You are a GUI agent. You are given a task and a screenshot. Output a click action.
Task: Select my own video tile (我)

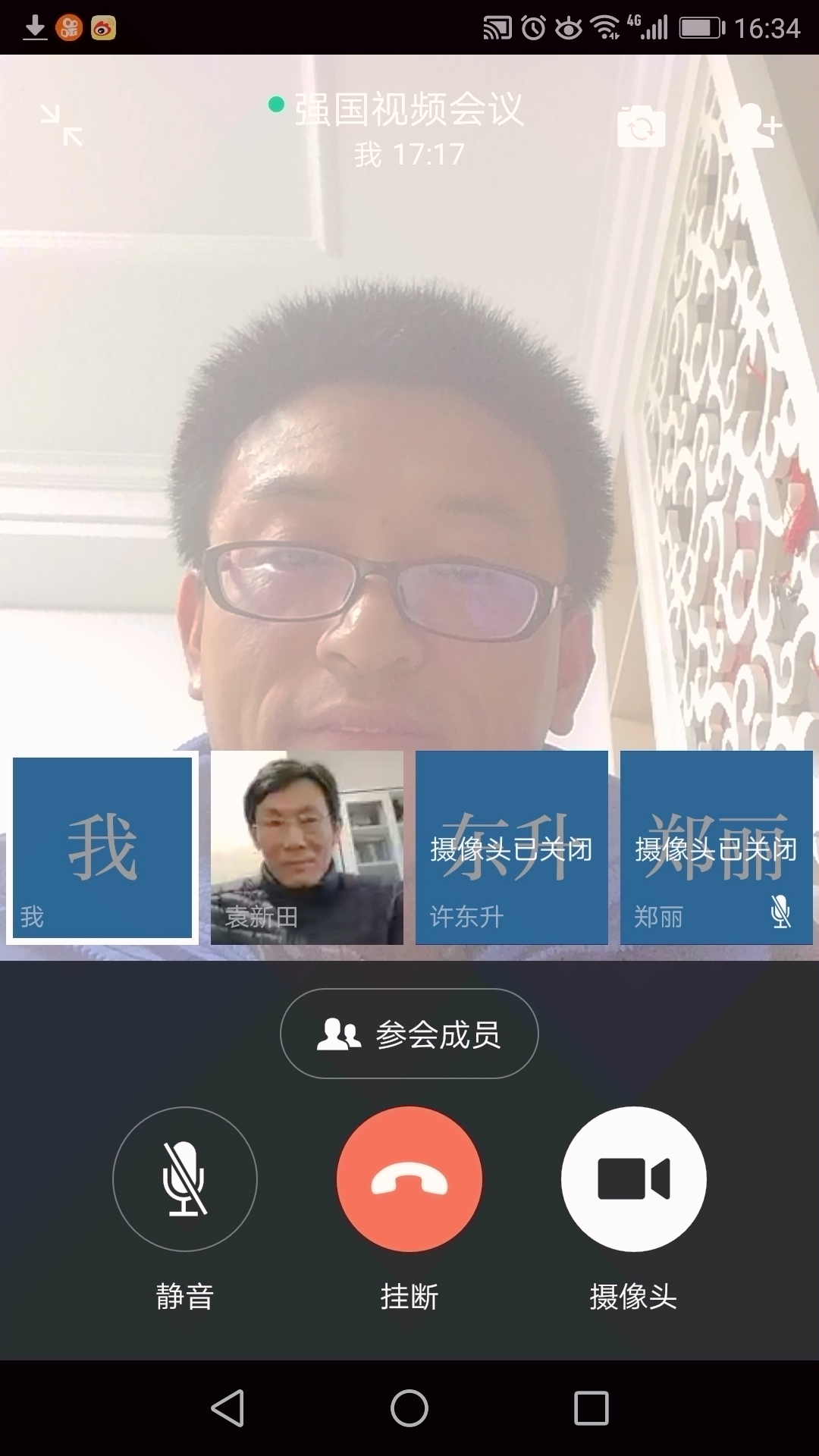pyautogui.click(x=102, y=848)
